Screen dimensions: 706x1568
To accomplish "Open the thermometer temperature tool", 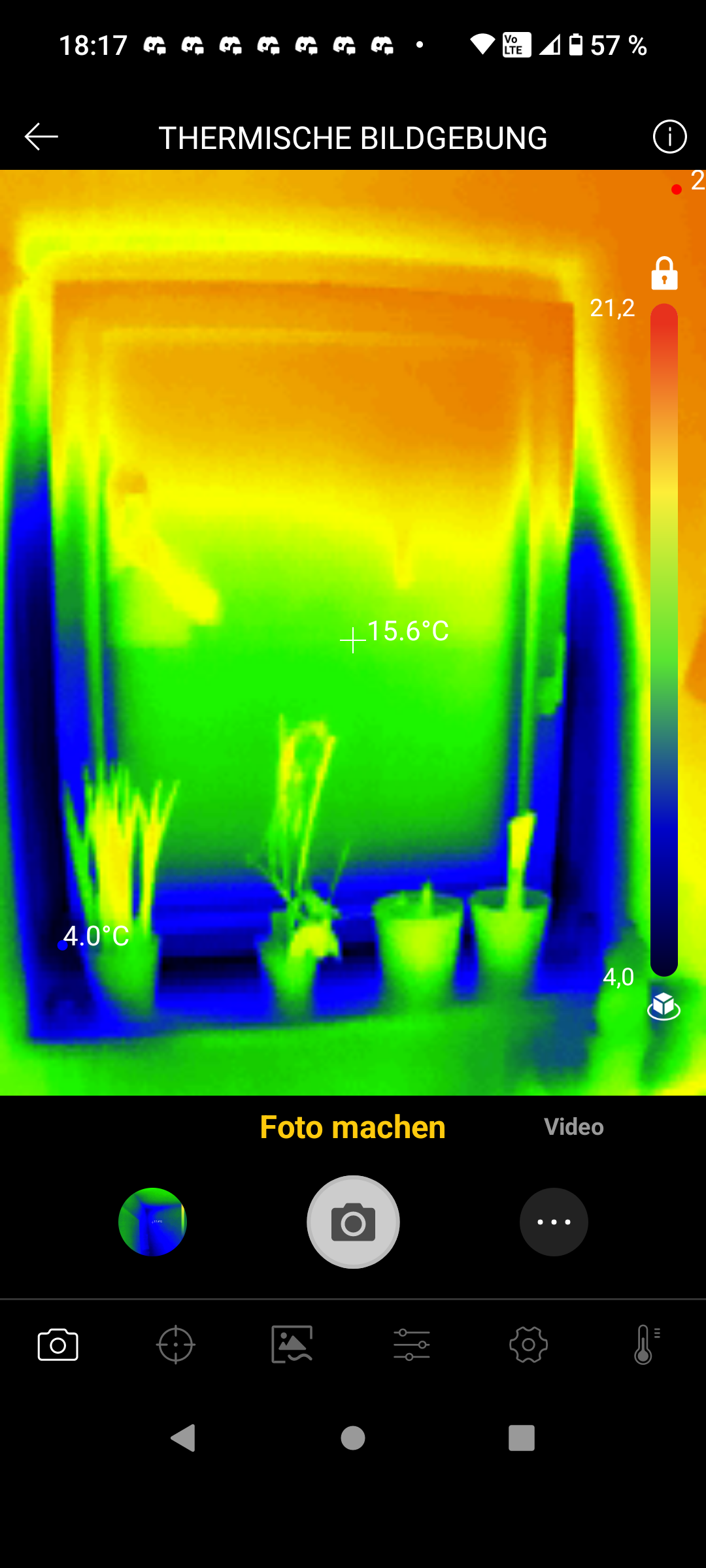I will [646, 1345].
